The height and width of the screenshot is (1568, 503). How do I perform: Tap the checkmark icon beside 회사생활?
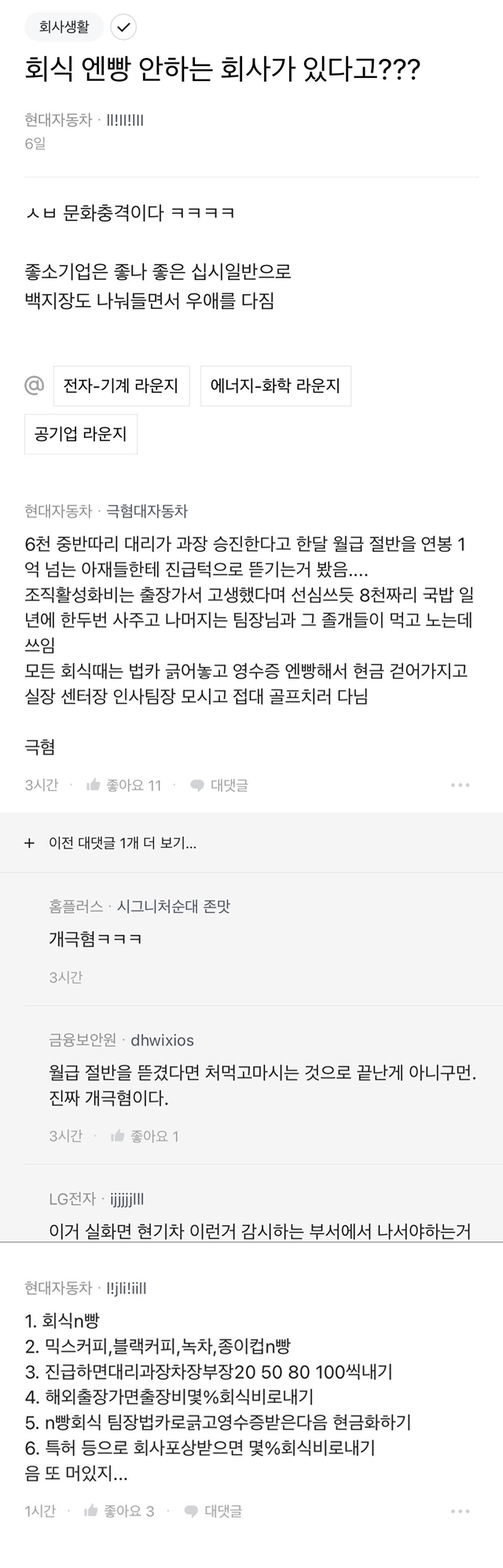[x=123, y=28]
